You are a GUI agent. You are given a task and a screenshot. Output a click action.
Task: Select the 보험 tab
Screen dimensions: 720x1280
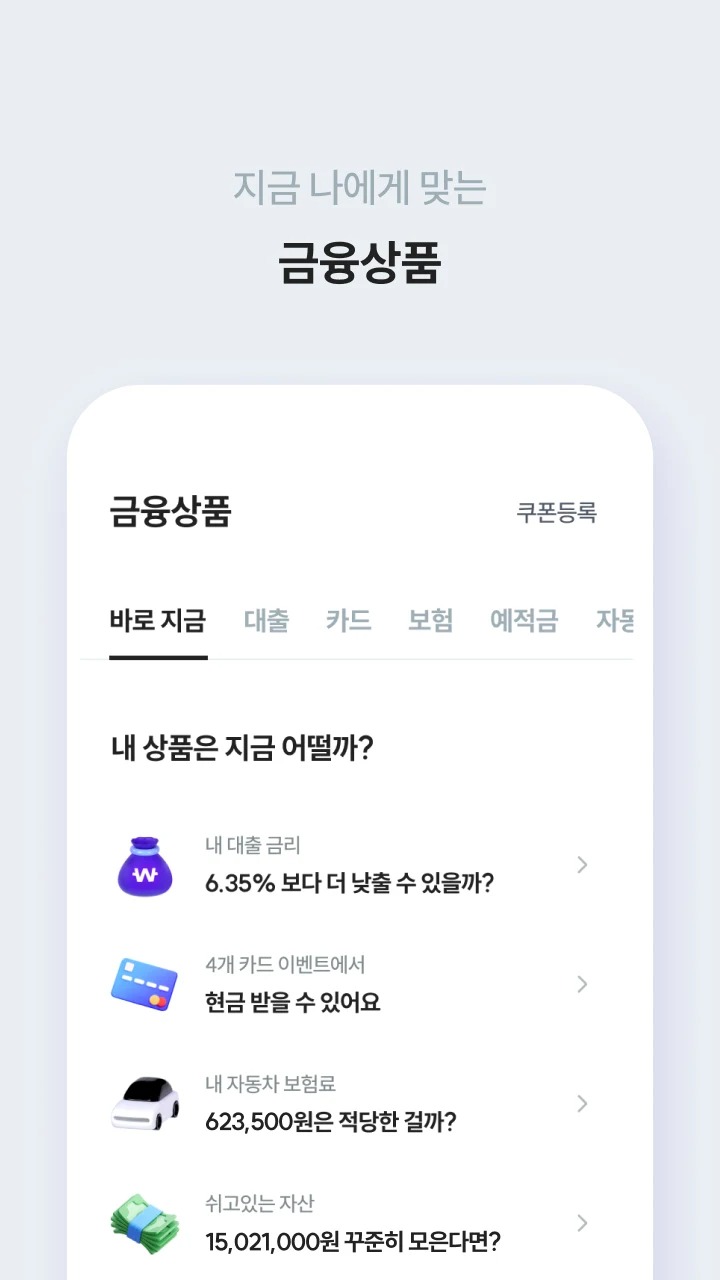(x=430, y=621)
